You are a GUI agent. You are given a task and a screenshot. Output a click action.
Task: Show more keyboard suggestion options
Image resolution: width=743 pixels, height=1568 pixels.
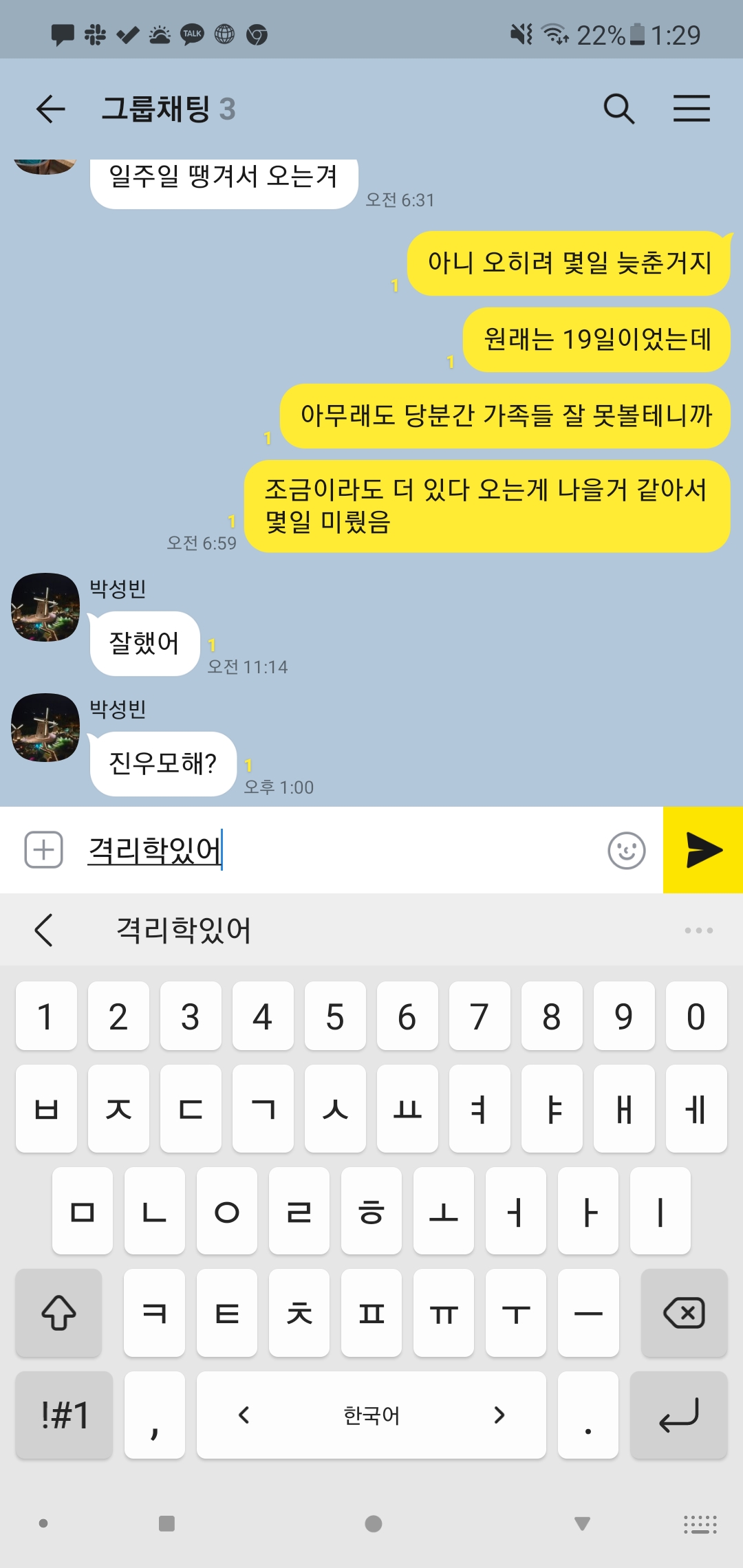click(698, 930)
